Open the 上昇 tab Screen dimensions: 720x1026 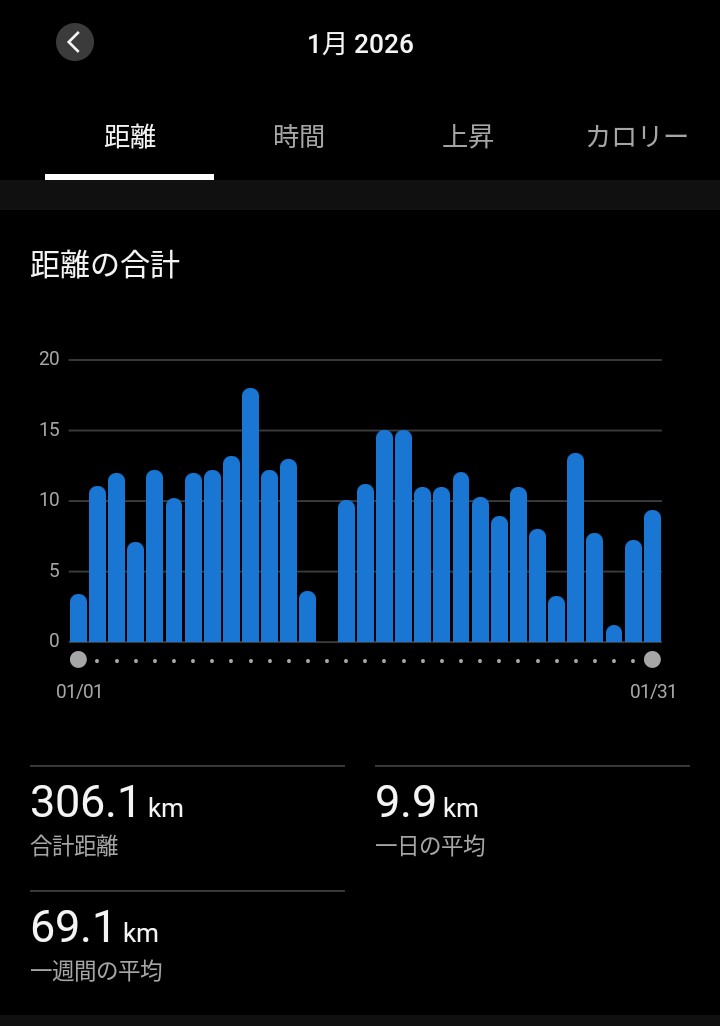468,137
